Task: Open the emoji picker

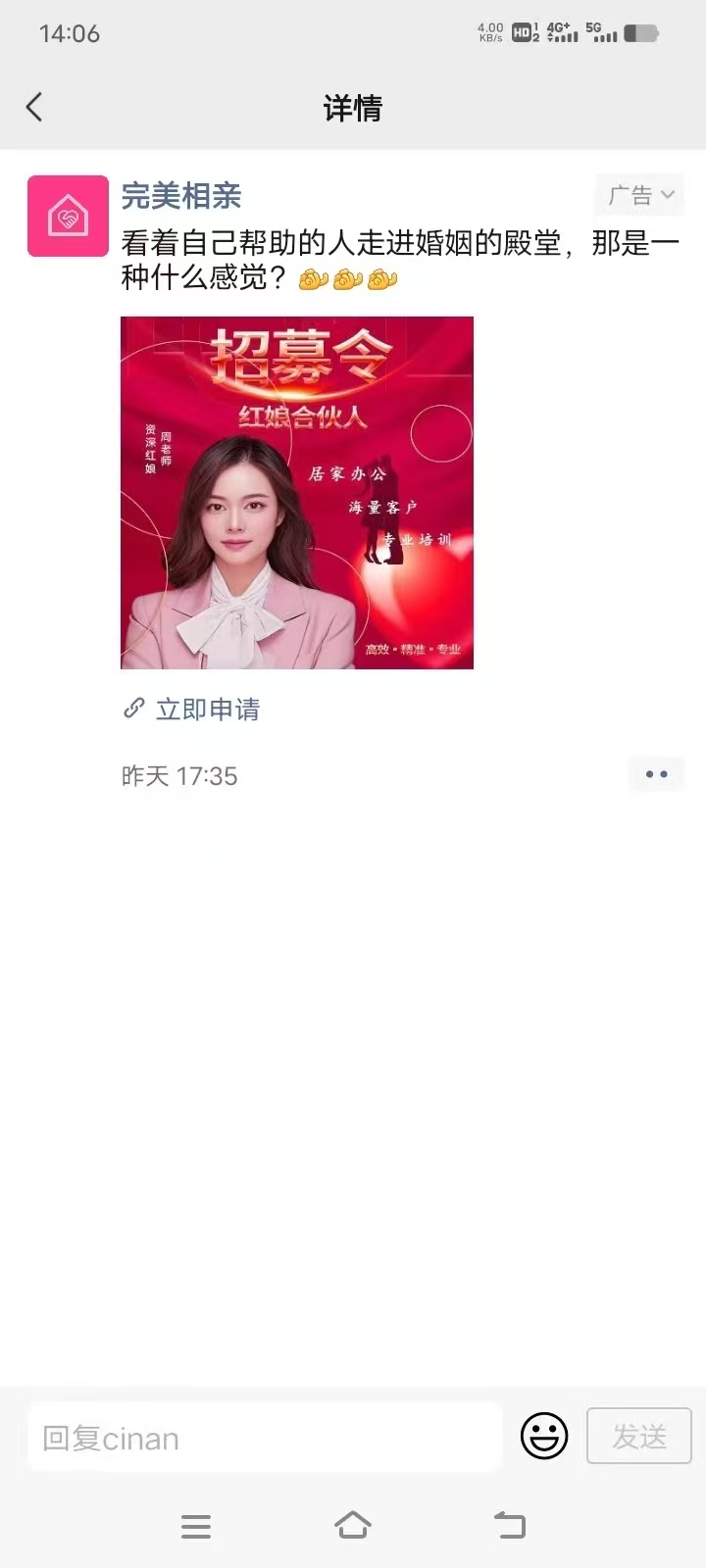Action: (x=544, y=1437)
